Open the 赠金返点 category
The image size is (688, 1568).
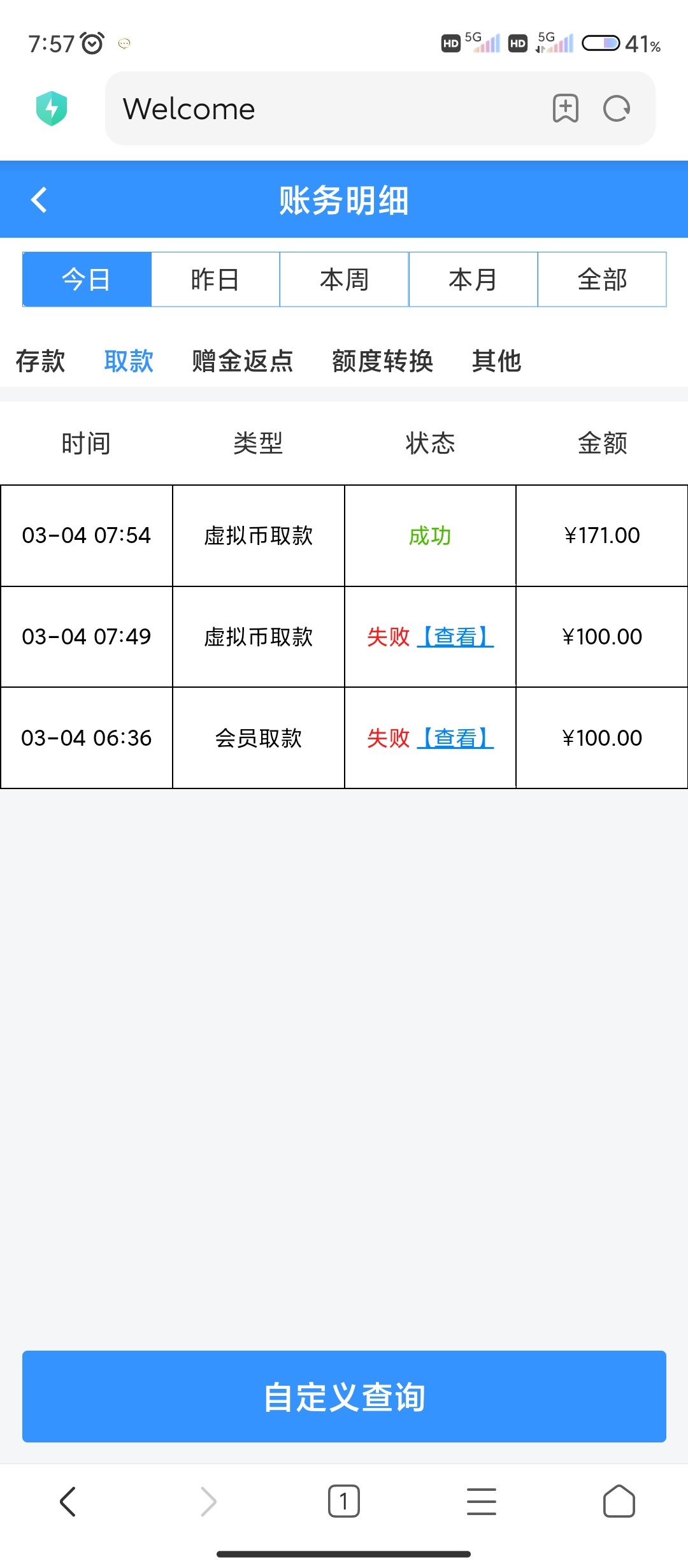pyautogui.click(x=242, y=361)
